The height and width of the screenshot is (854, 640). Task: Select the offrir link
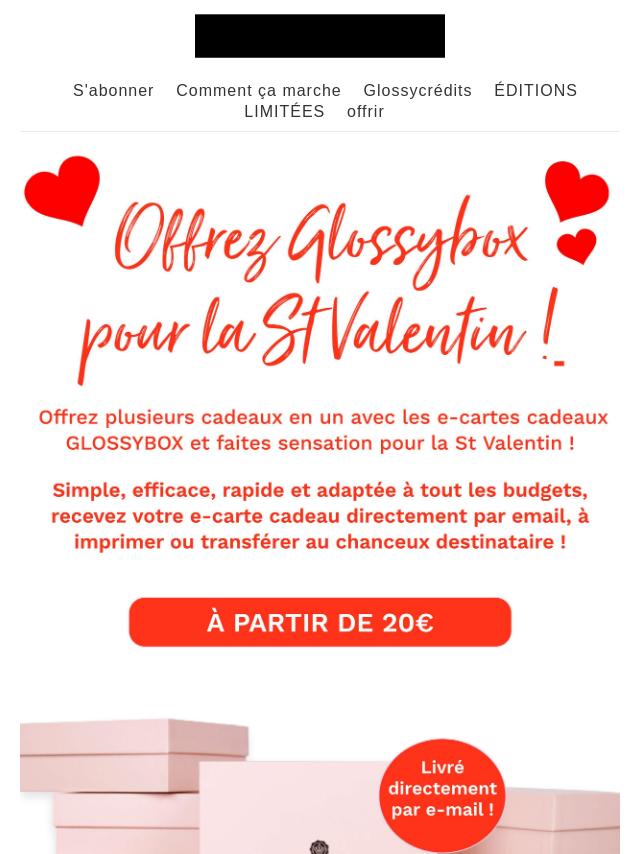pyautogui.click(x=365, y=111)
